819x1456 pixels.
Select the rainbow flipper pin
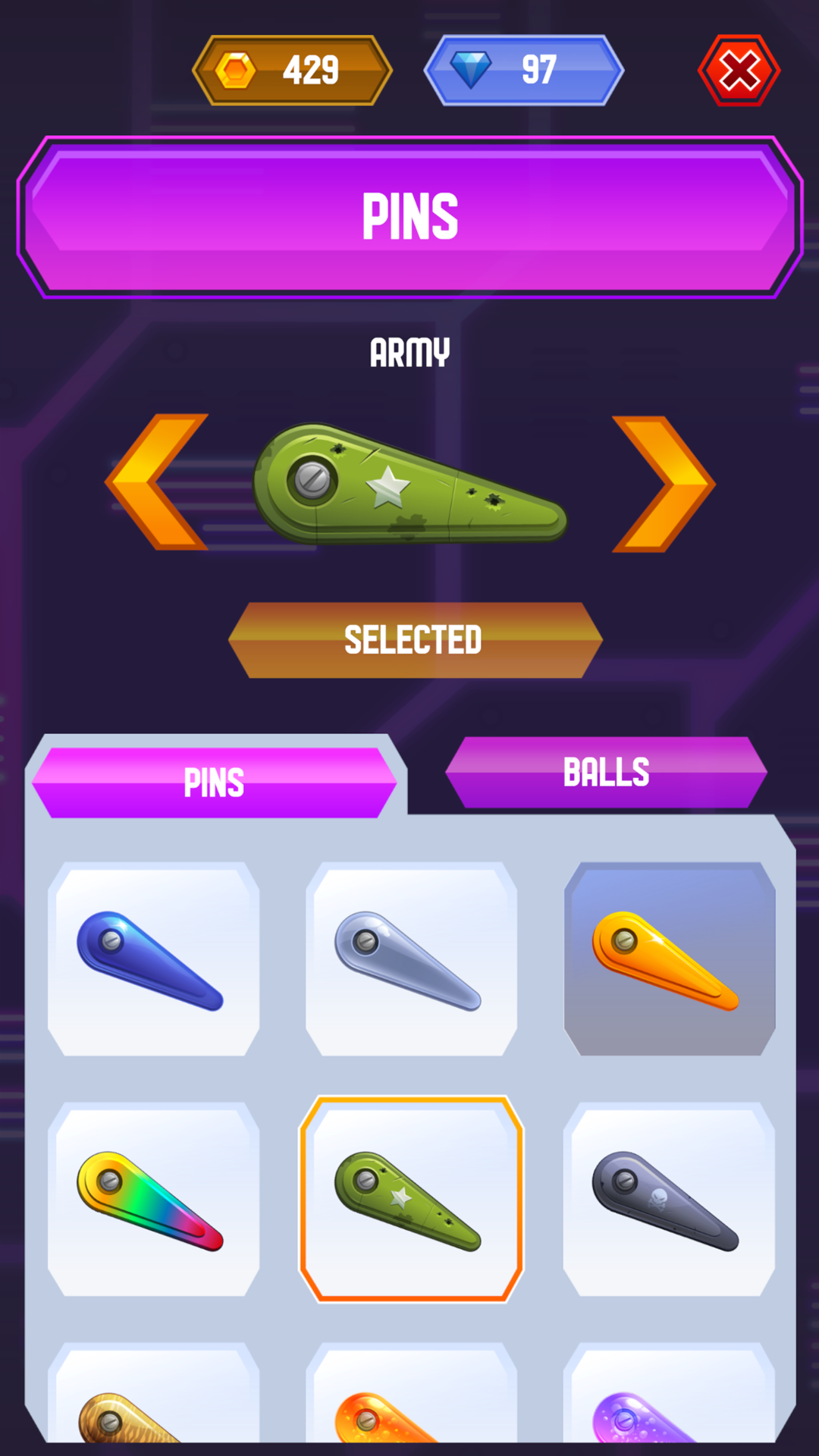153,1200
